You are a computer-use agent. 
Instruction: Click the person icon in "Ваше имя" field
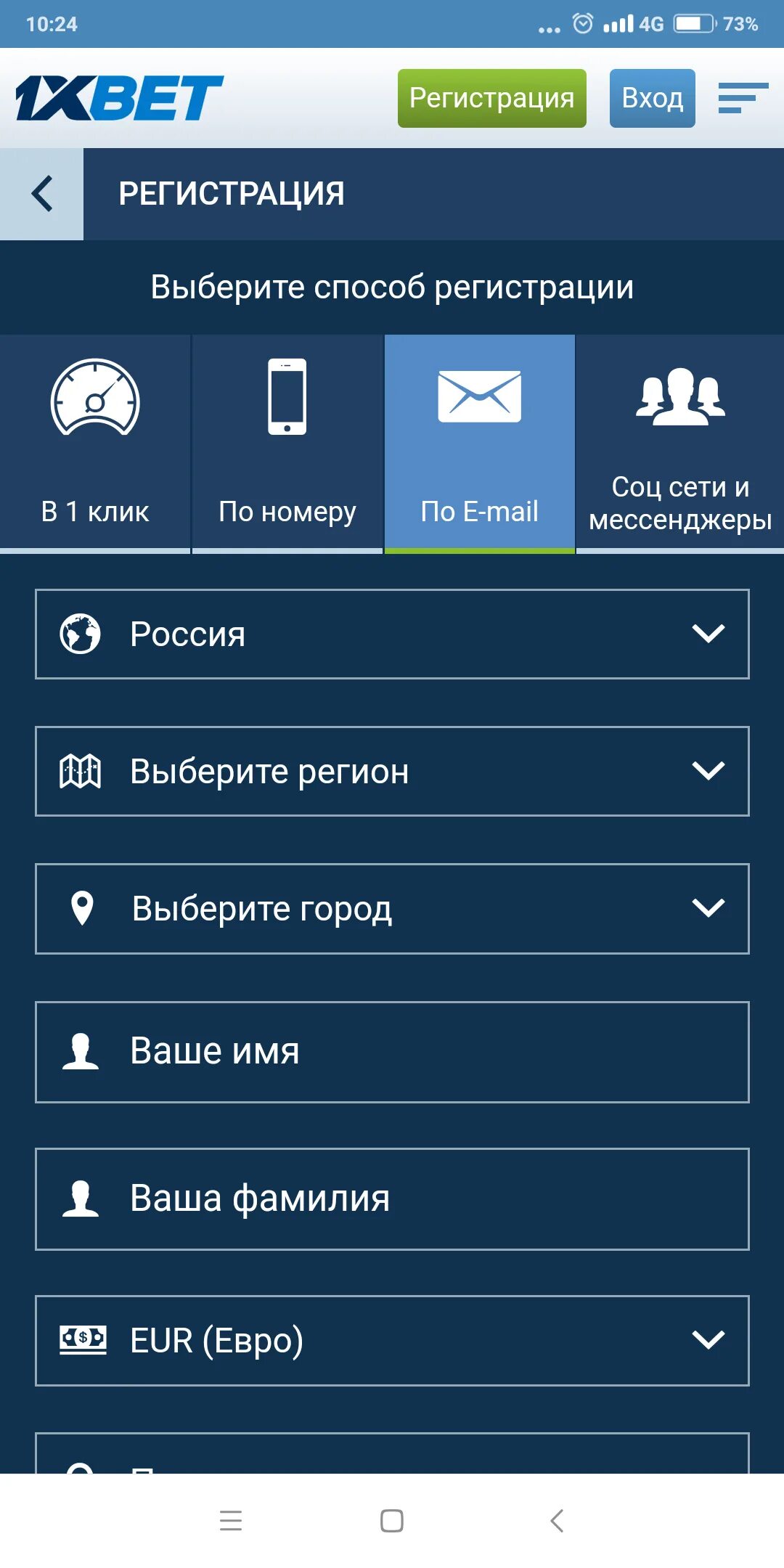tap(82, 1051)
